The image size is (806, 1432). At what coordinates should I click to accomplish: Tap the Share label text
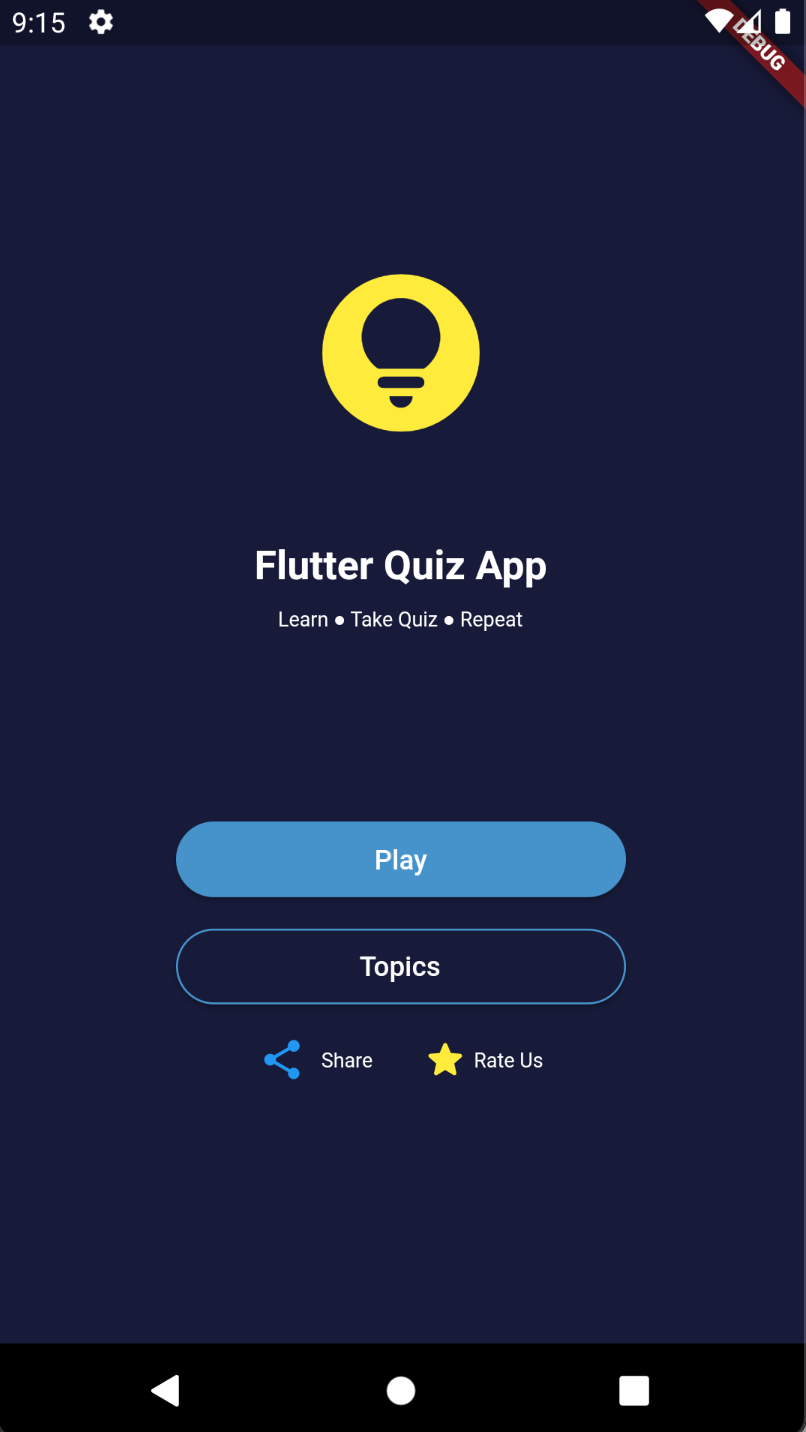click(346, 1059)
